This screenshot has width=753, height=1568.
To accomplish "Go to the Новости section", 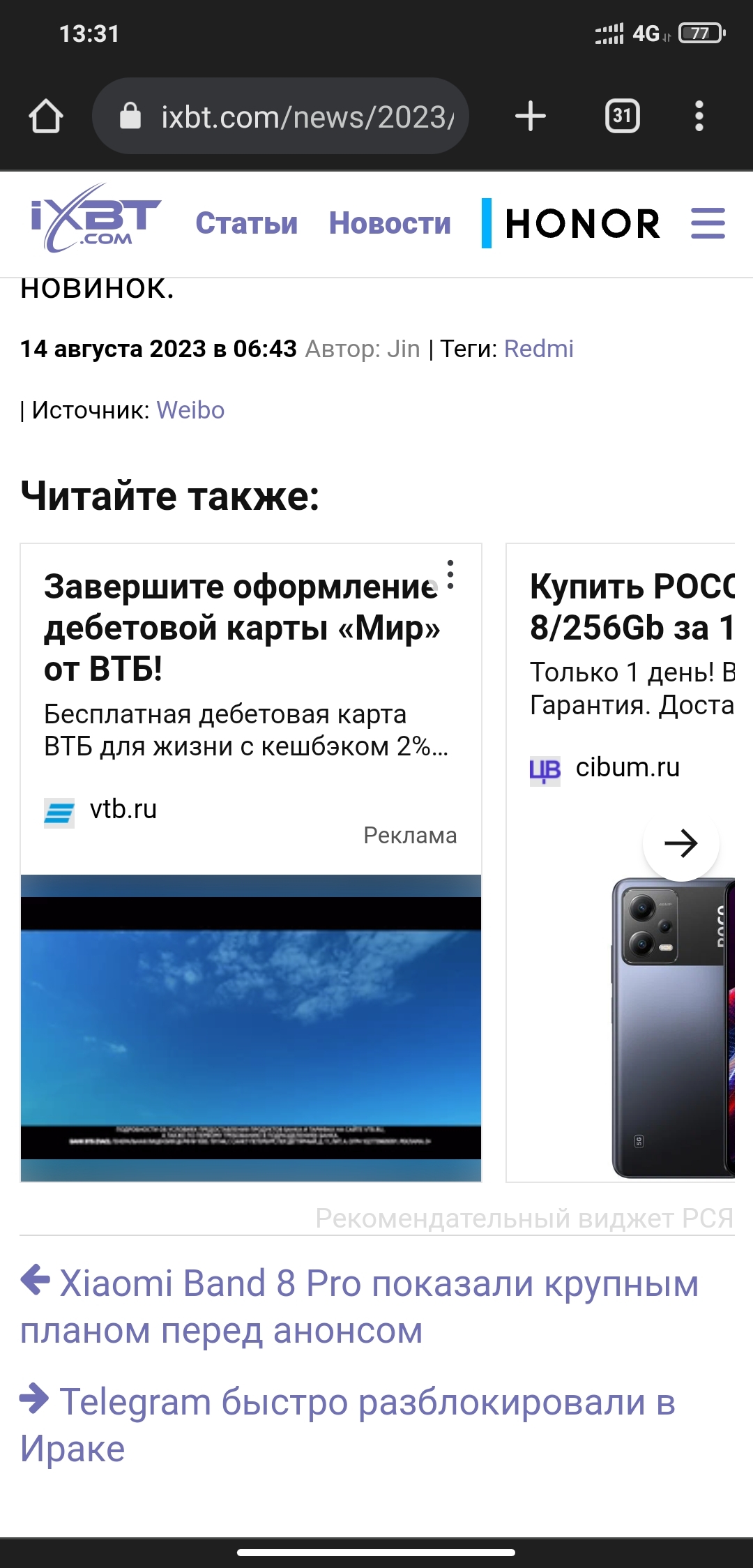I will coord(390,223).
